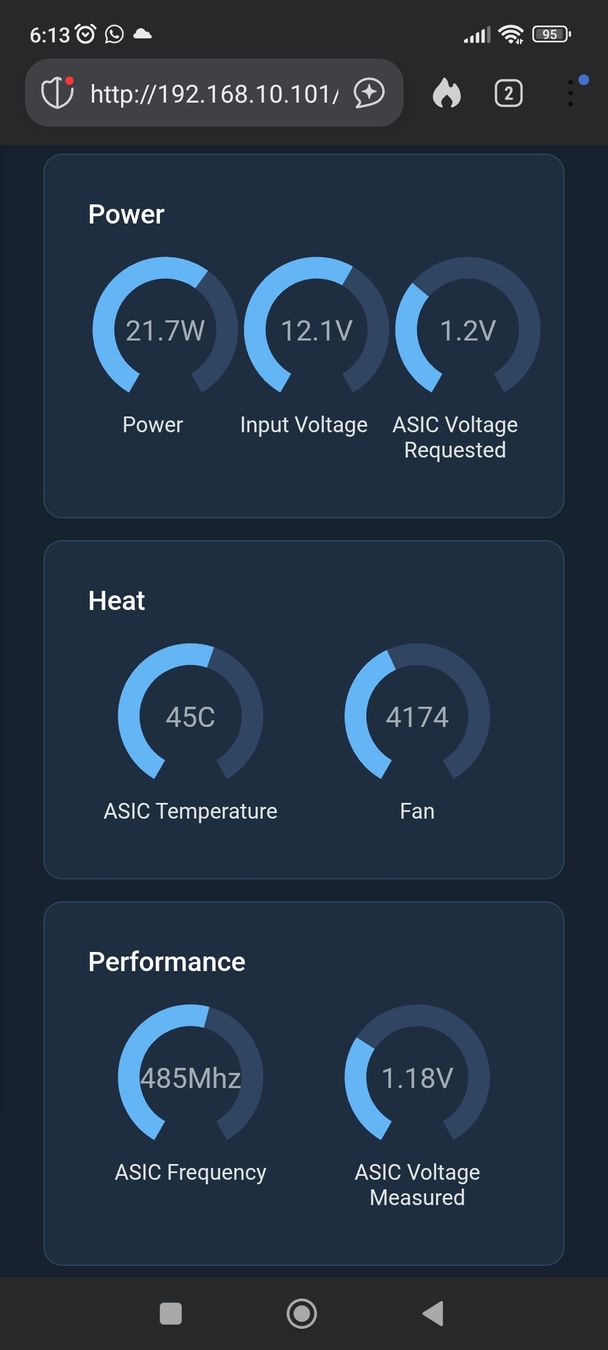The image size is (608, 1350).
Task: Go to the home screen via home button
Action: 302,1313
